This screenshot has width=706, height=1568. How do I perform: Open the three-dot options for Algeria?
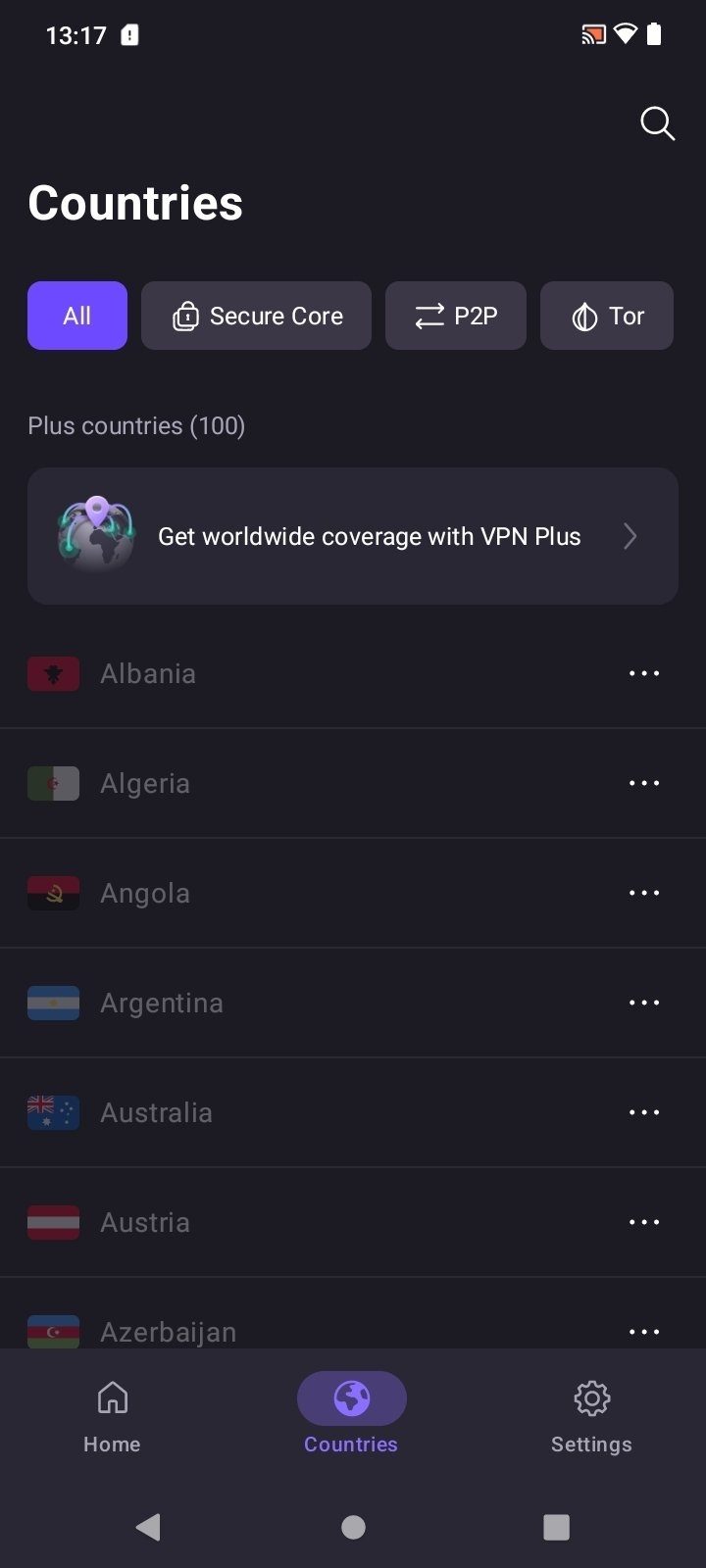644,783
